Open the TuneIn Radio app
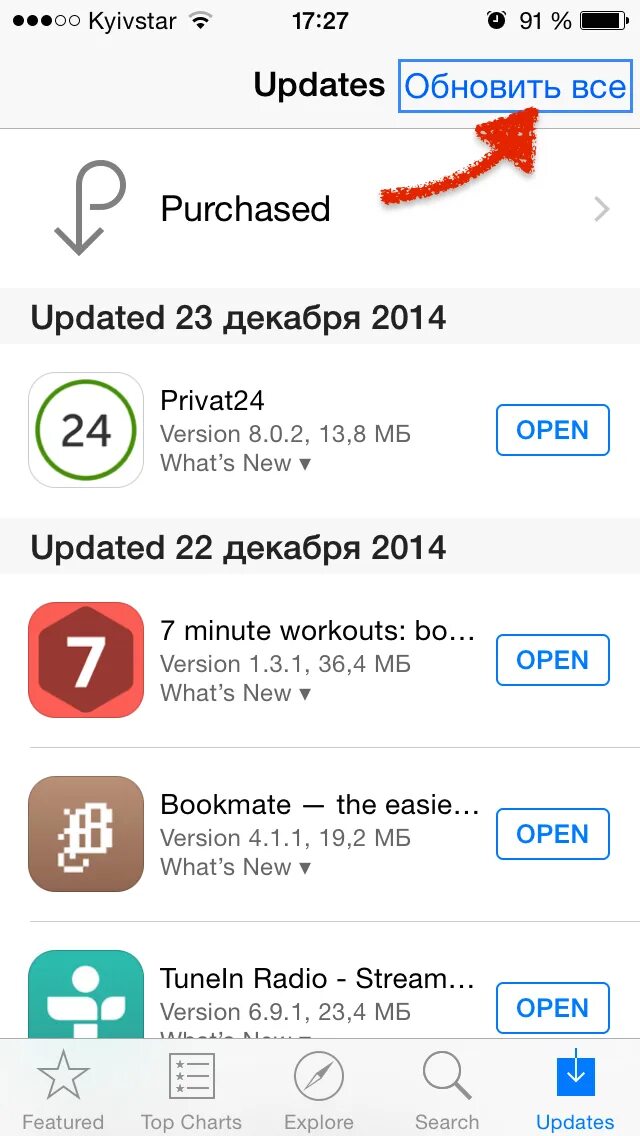The height and width of the screenshot is (1136, 640). [552, 1008]
